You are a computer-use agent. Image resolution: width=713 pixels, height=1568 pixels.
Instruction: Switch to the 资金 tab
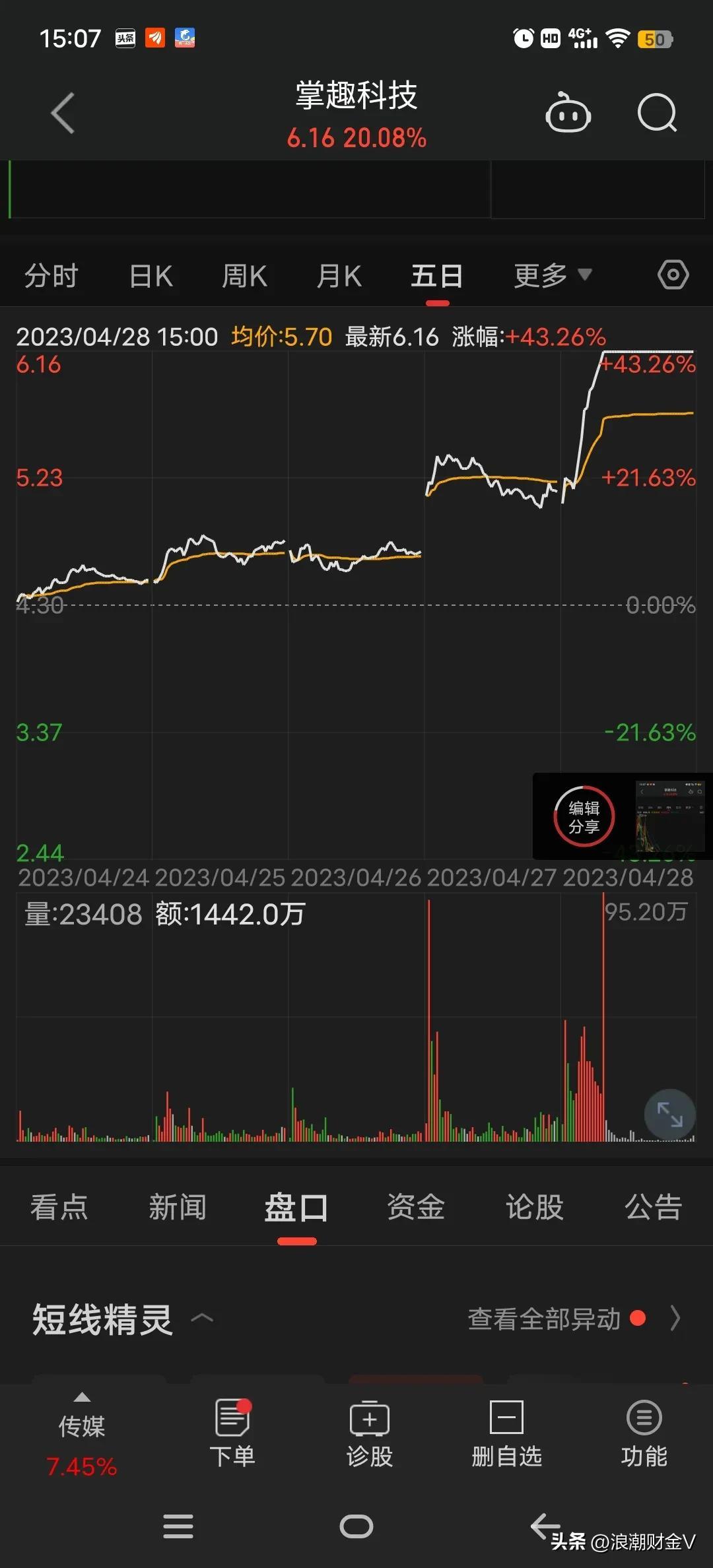[x=416, y=1207]
